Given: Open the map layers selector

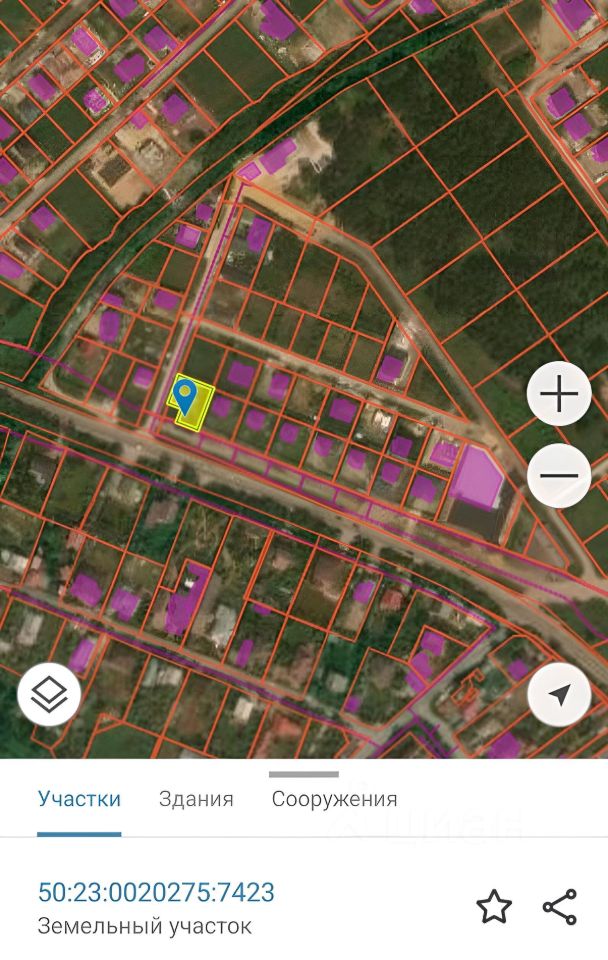Looking at the screenshot, I should (x=49, y=694).
